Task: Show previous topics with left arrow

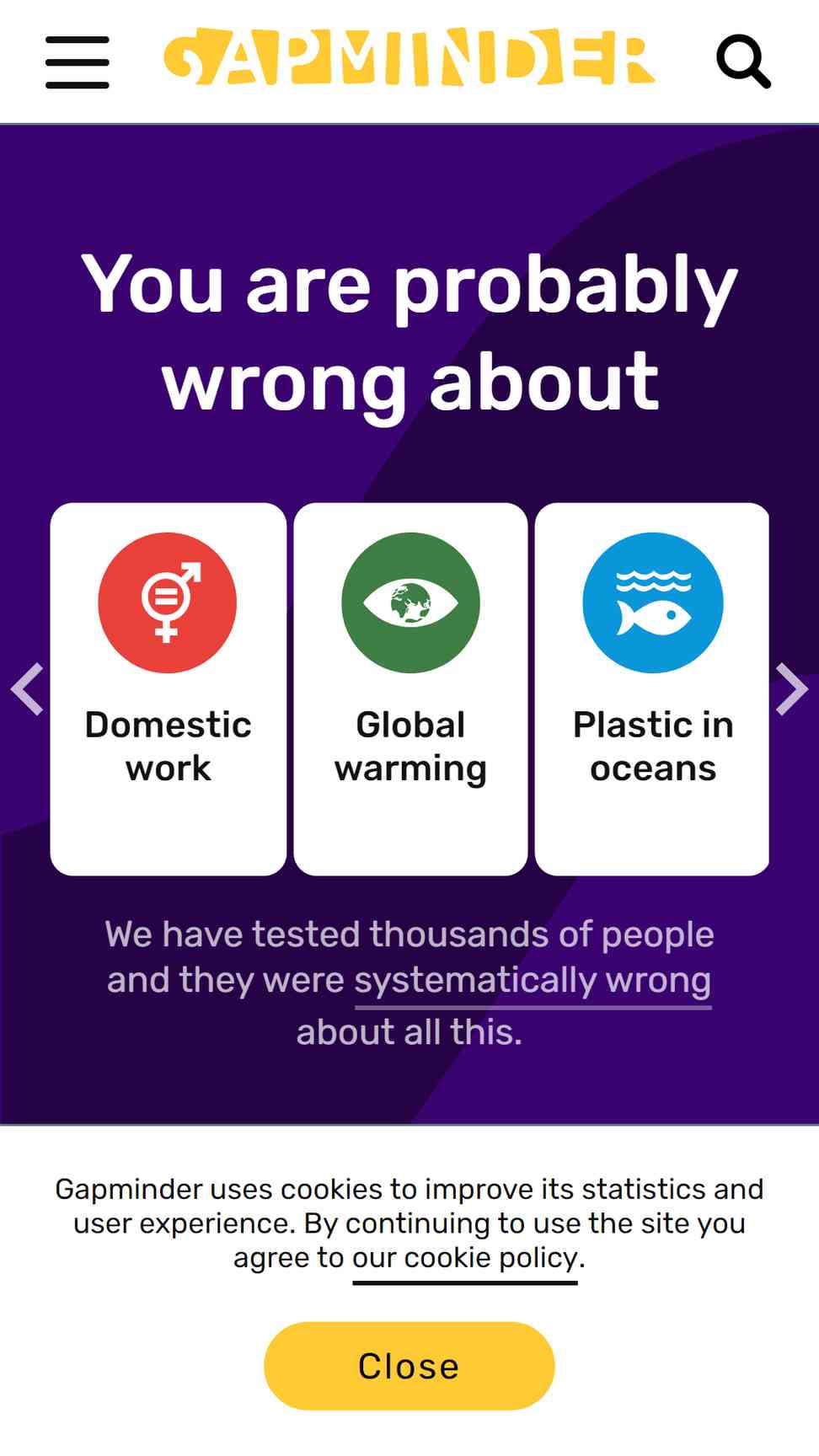Action: click(x=27, y=689)
